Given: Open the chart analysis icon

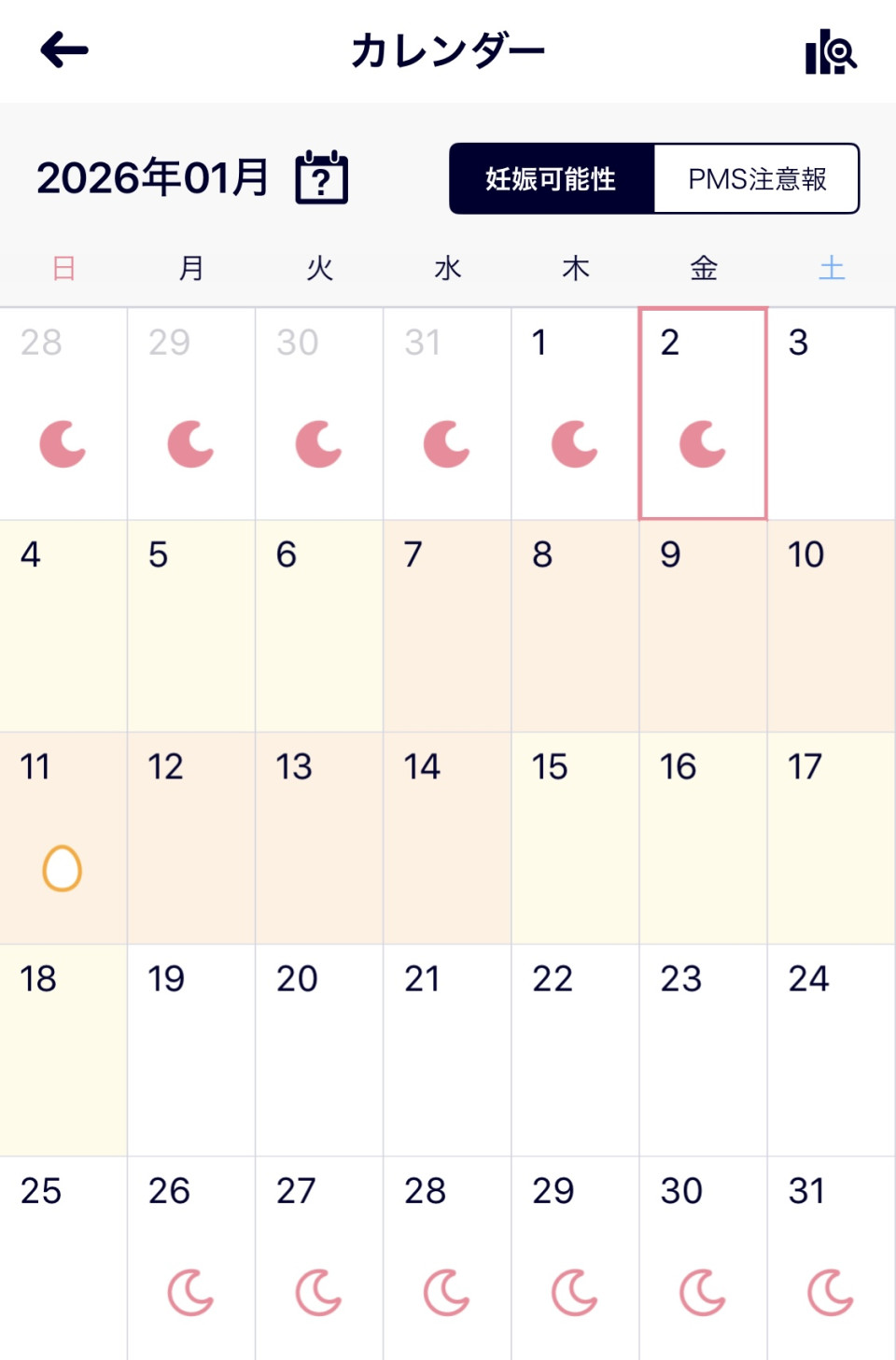Looking at the screenshot, I should click(830, 51).
